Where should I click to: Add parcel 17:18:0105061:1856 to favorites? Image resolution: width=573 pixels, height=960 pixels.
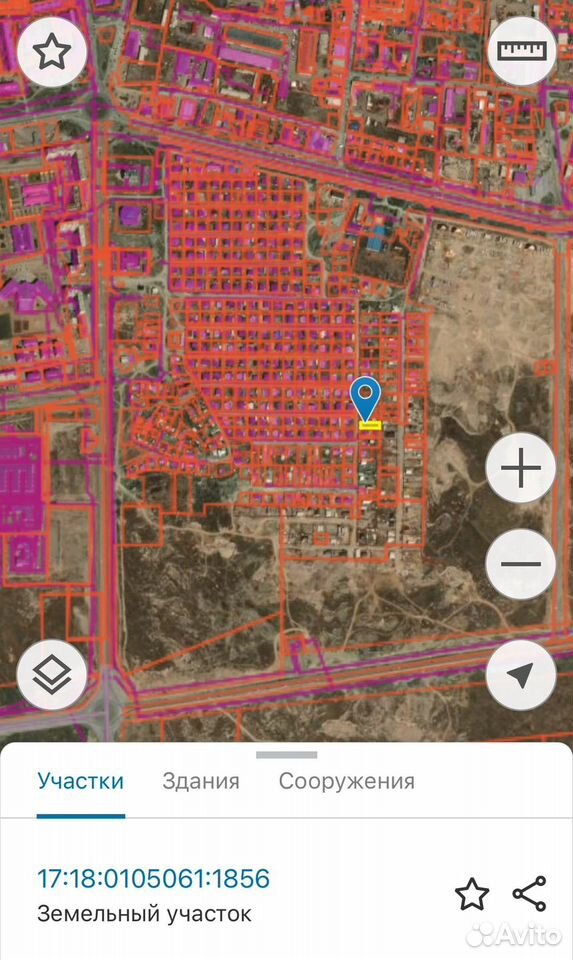tap(472, 894)
